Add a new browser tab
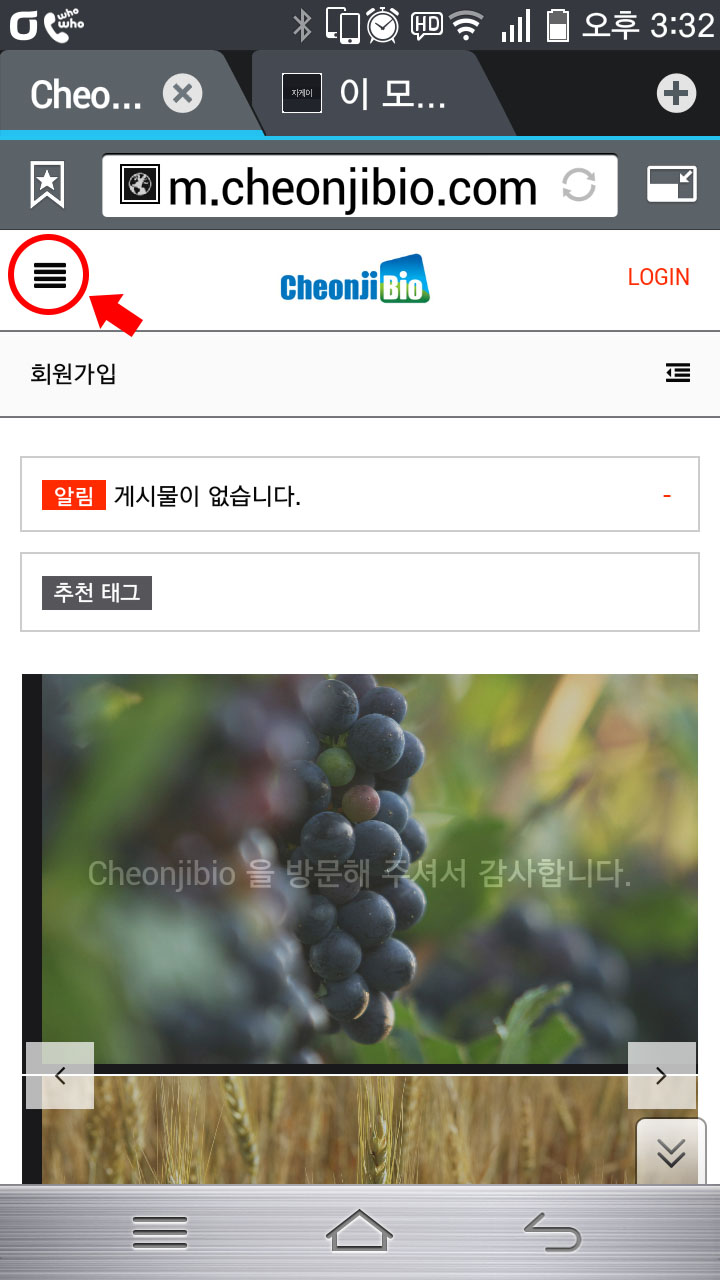This screenshot has width=720, height=1280. coord(676,94)
